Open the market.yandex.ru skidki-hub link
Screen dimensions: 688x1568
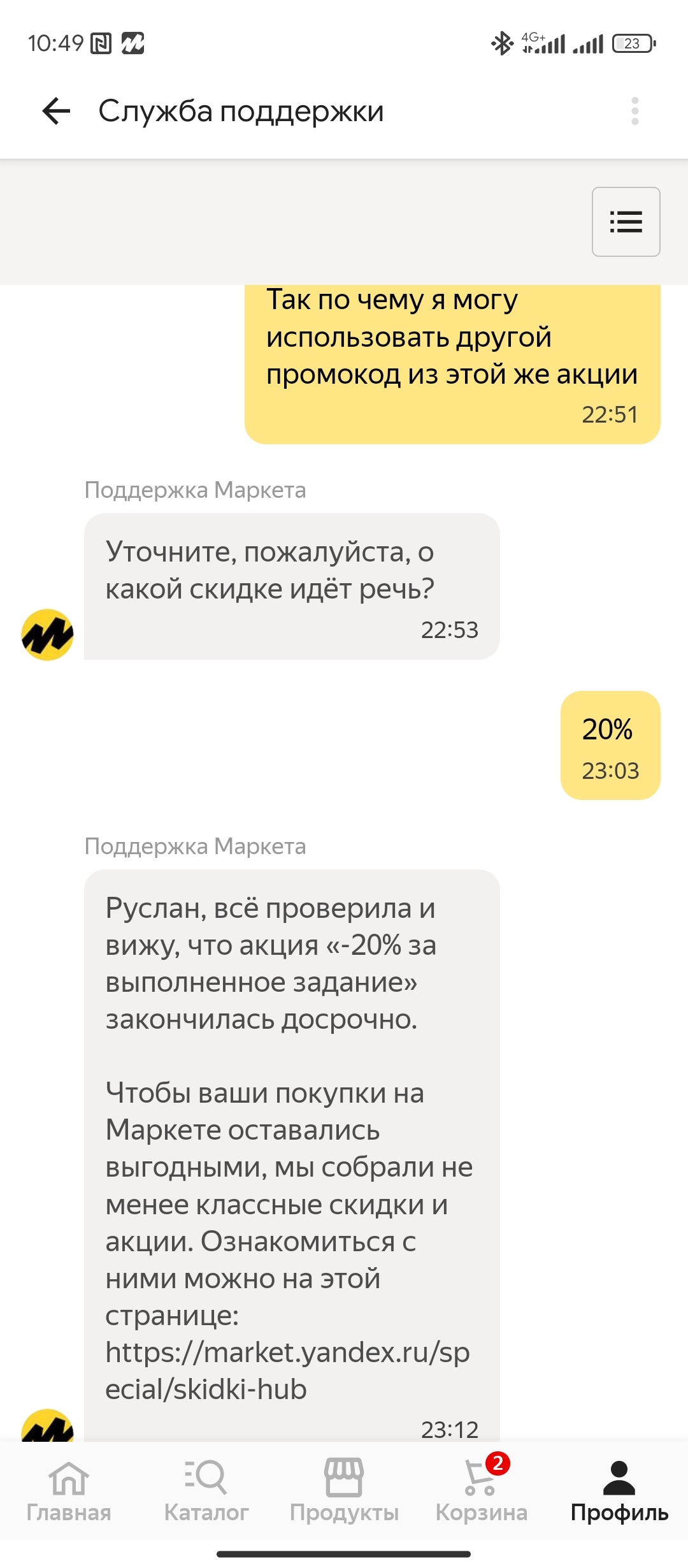pos(287,1370)
